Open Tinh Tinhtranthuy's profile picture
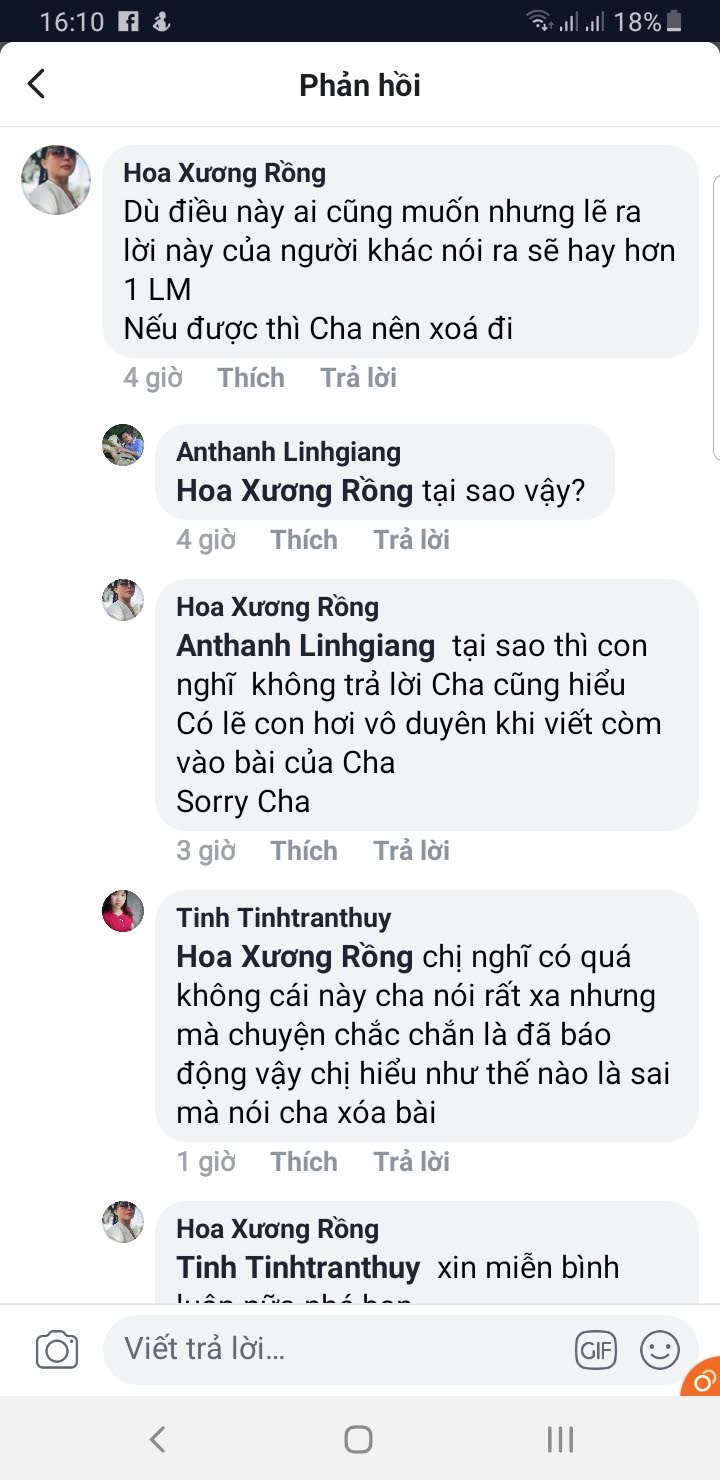 coord(123,912)
